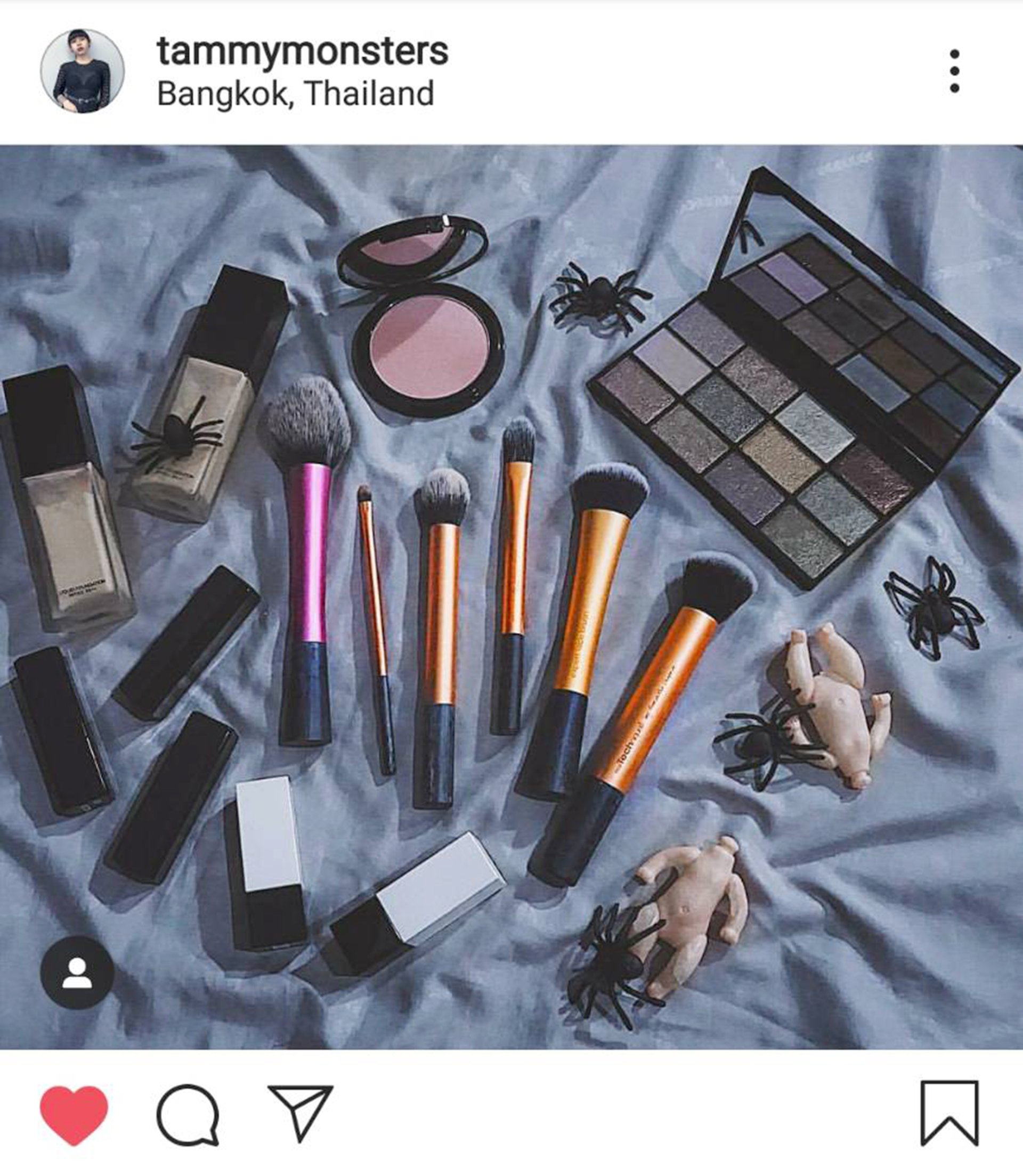Open the post's three-dot overflow menu
The image size is (1023, 1176).
pos(954,71)
